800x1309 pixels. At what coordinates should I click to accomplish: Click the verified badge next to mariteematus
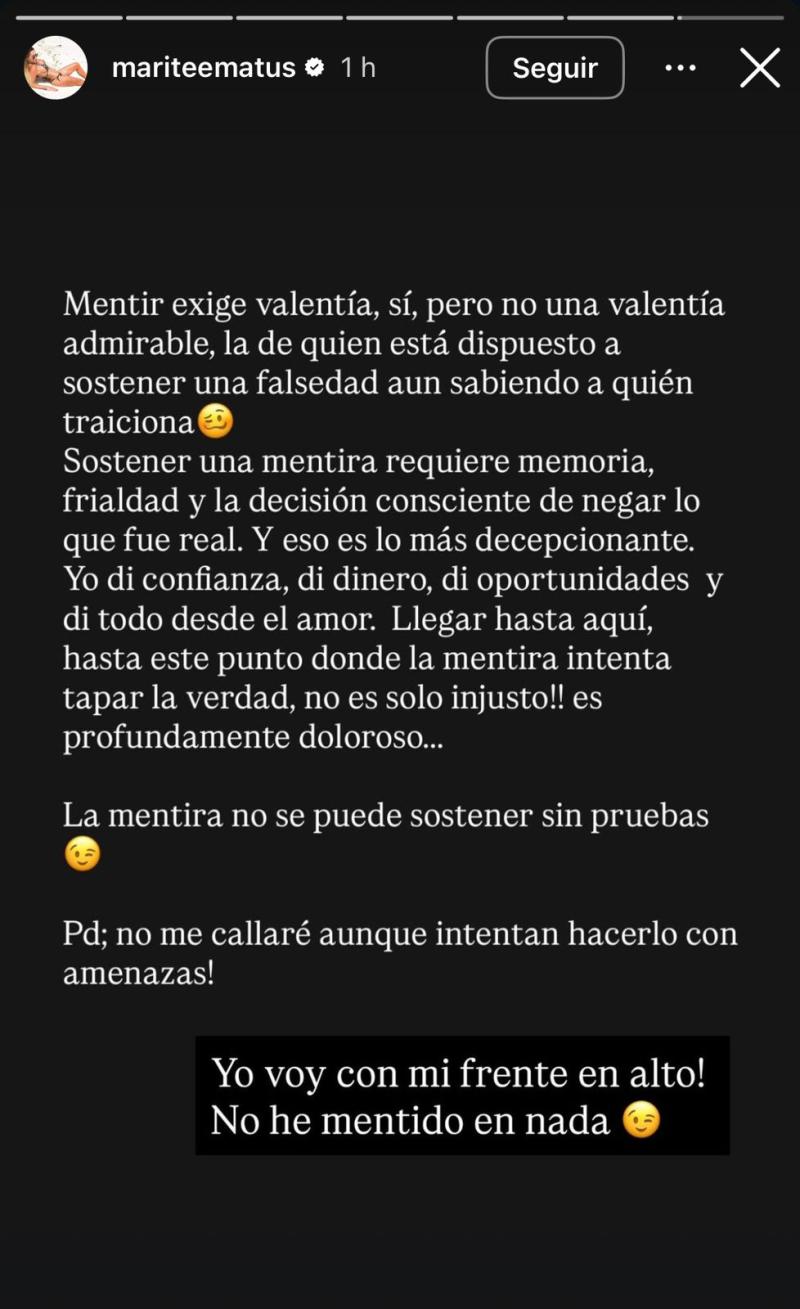(313, 67)
